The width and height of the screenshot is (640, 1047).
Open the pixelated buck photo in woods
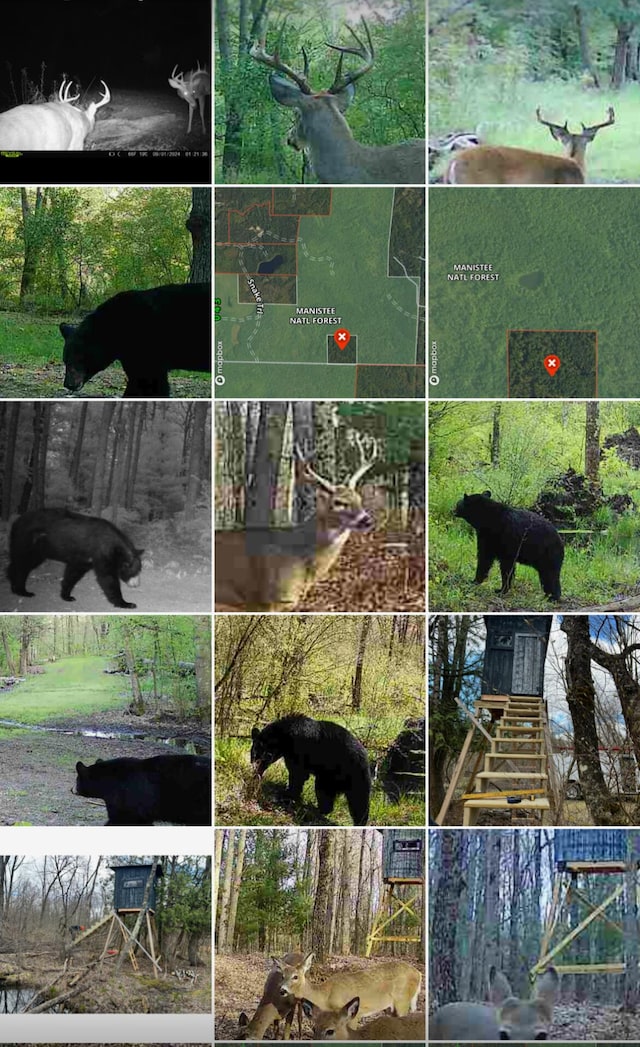[x=319, y=506]
